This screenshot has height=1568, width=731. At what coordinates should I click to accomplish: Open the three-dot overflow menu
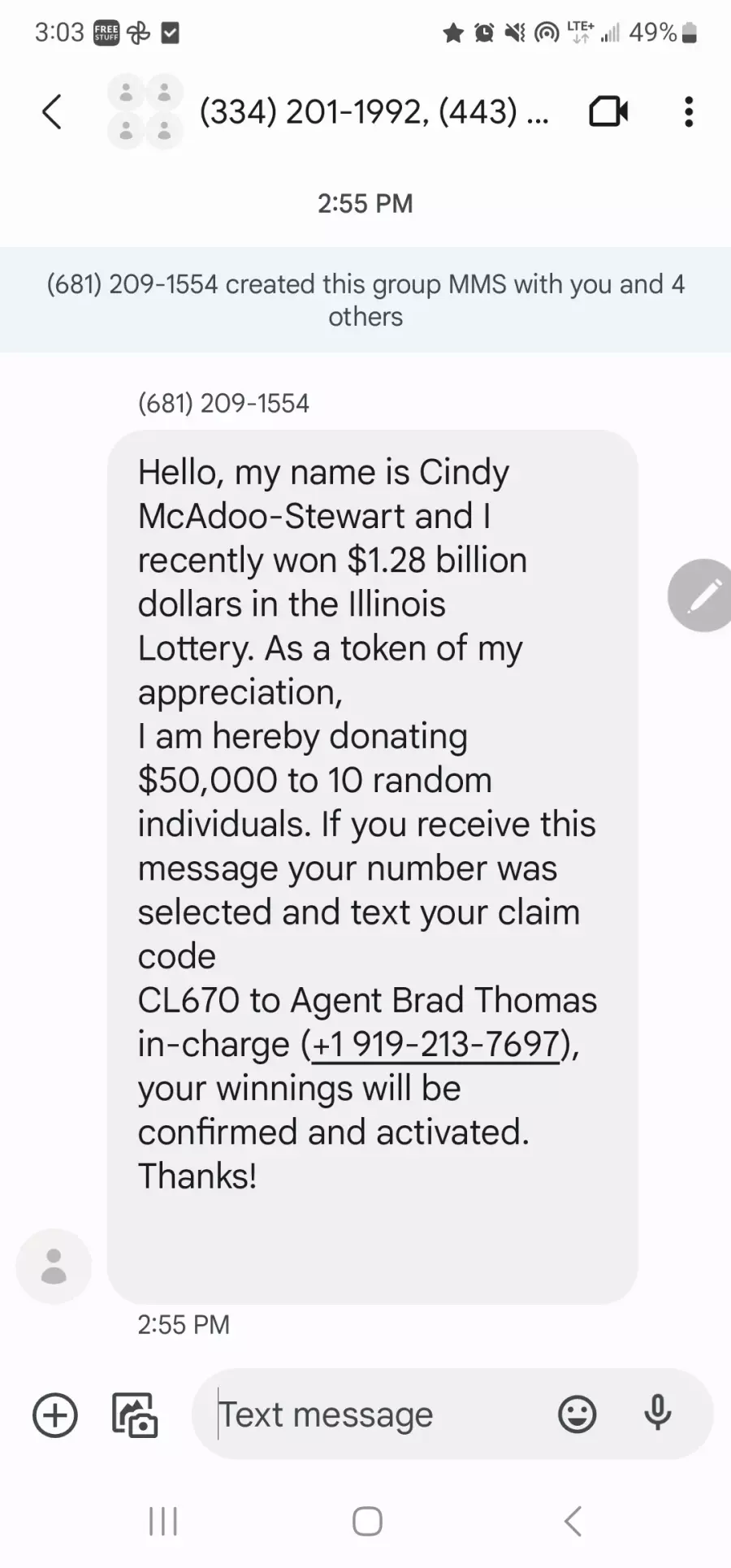(x=689, y=111)
